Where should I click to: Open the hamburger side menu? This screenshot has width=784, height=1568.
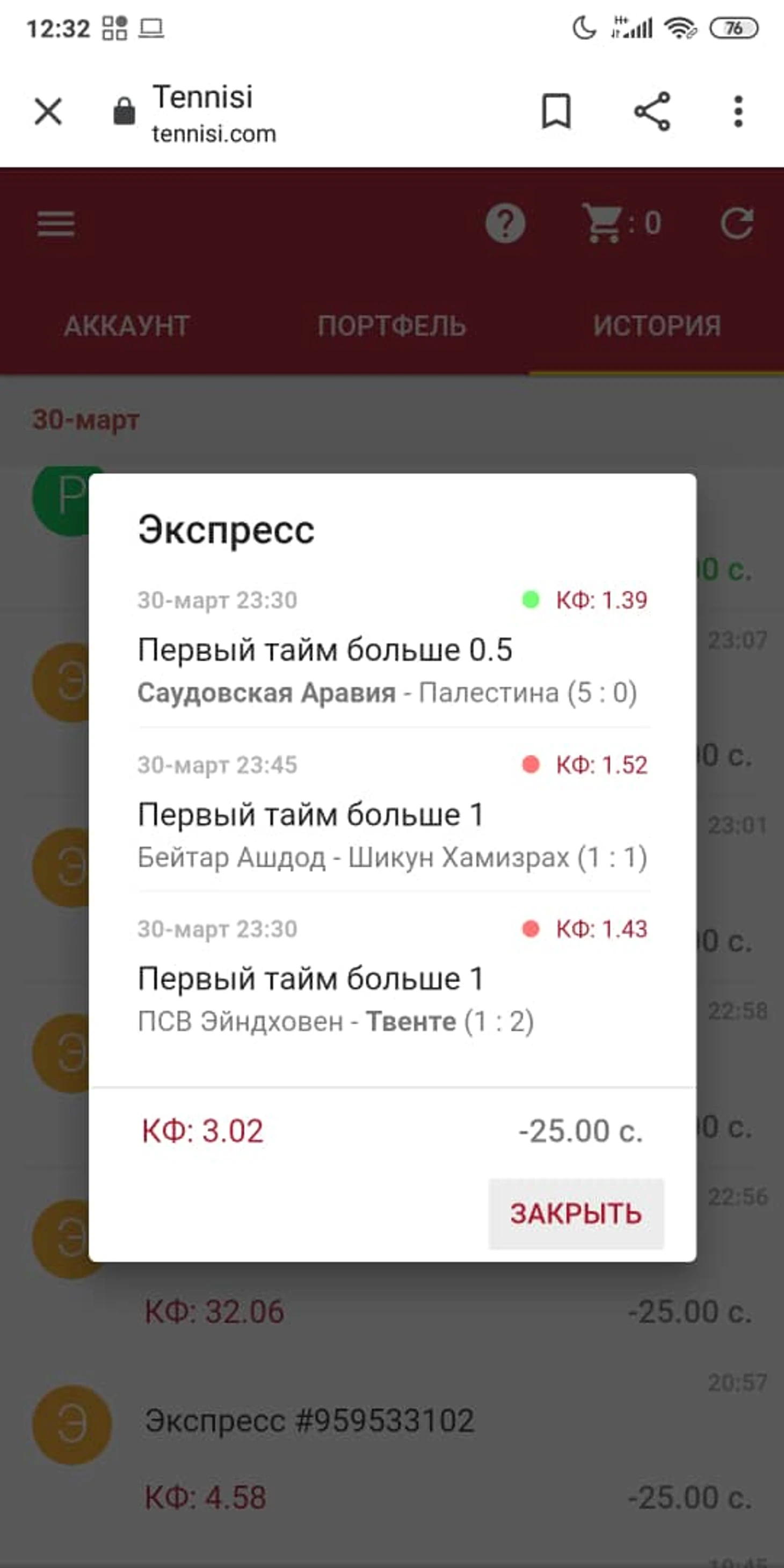[56, 224]
